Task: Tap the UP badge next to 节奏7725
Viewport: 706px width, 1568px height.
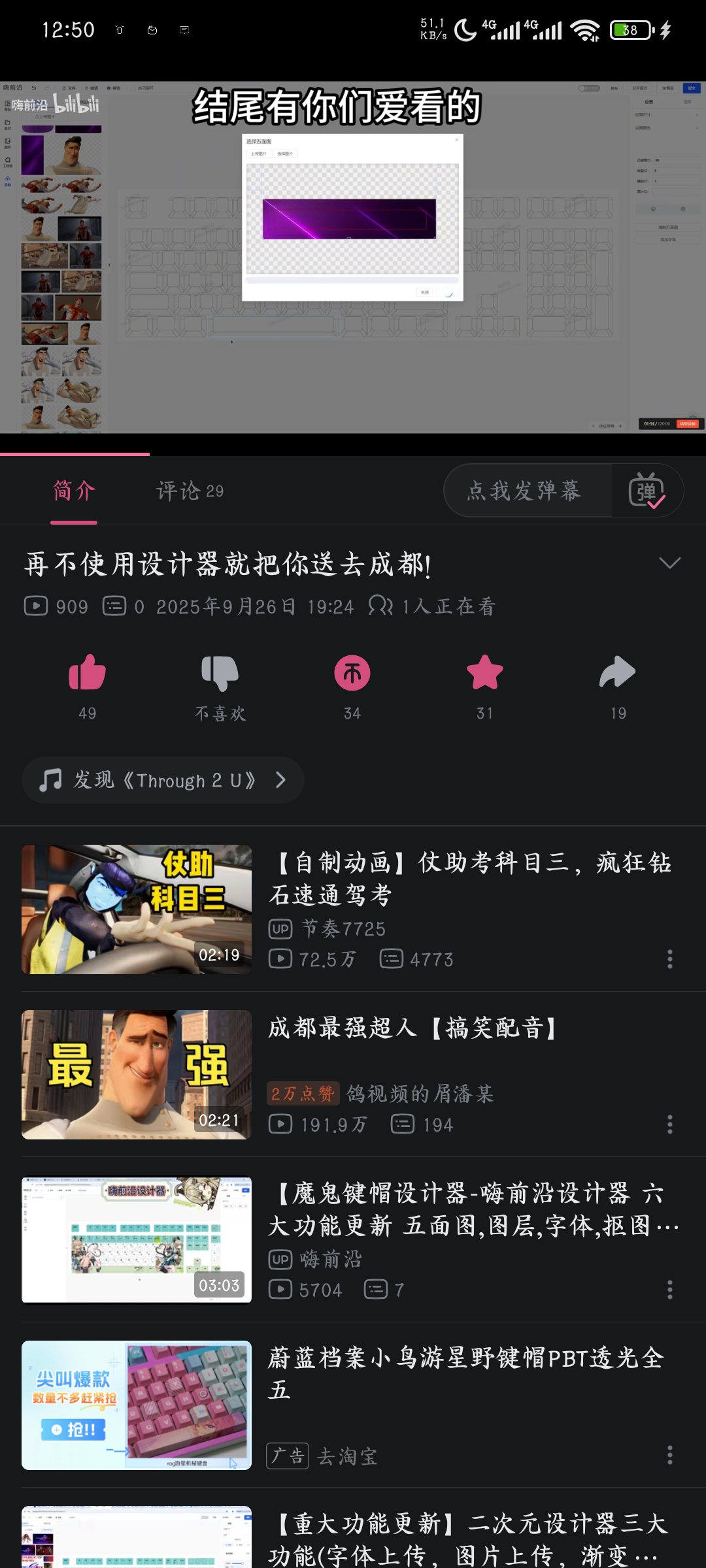Action: pos(280,928)
